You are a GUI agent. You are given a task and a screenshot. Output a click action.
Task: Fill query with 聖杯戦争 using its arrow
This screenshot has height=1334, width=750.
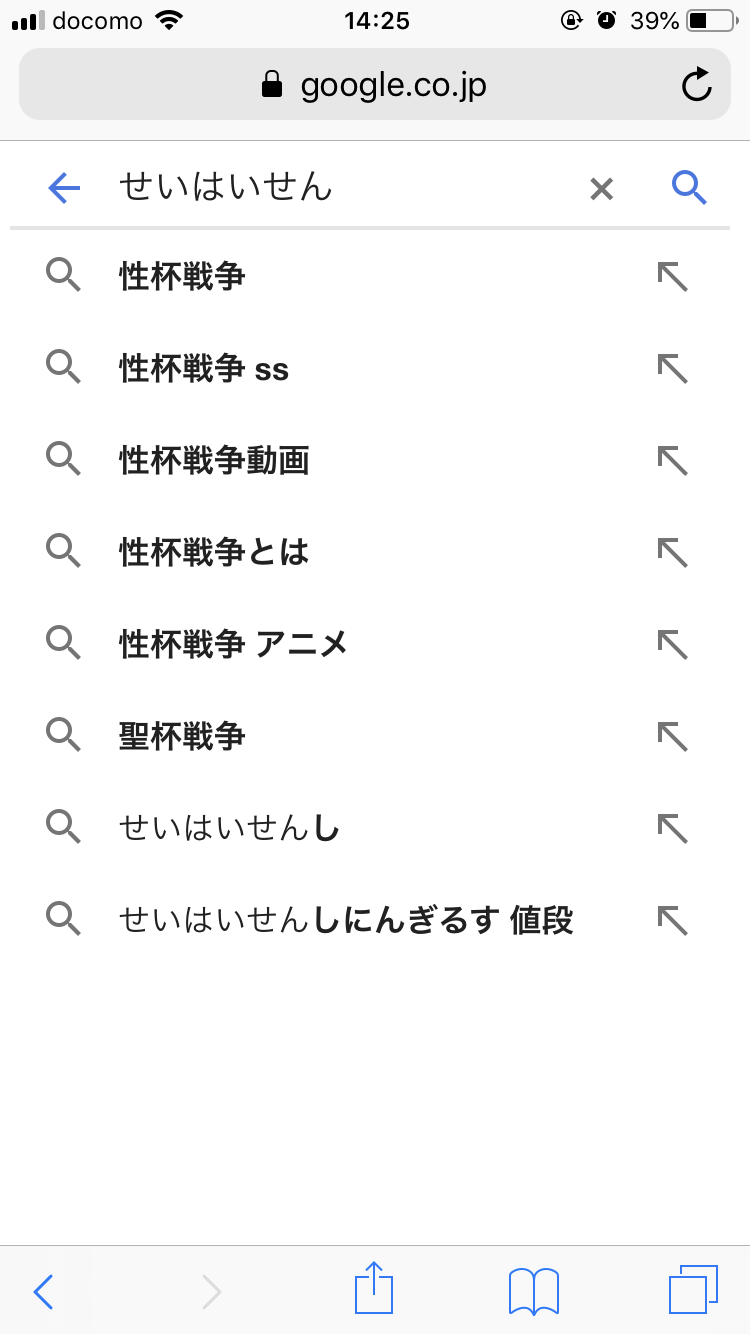point(672,736)
